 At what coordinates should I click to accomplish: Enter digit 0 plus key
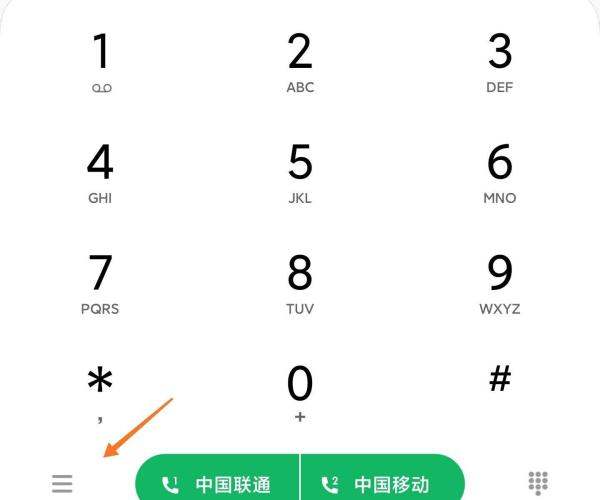(300, 392)
